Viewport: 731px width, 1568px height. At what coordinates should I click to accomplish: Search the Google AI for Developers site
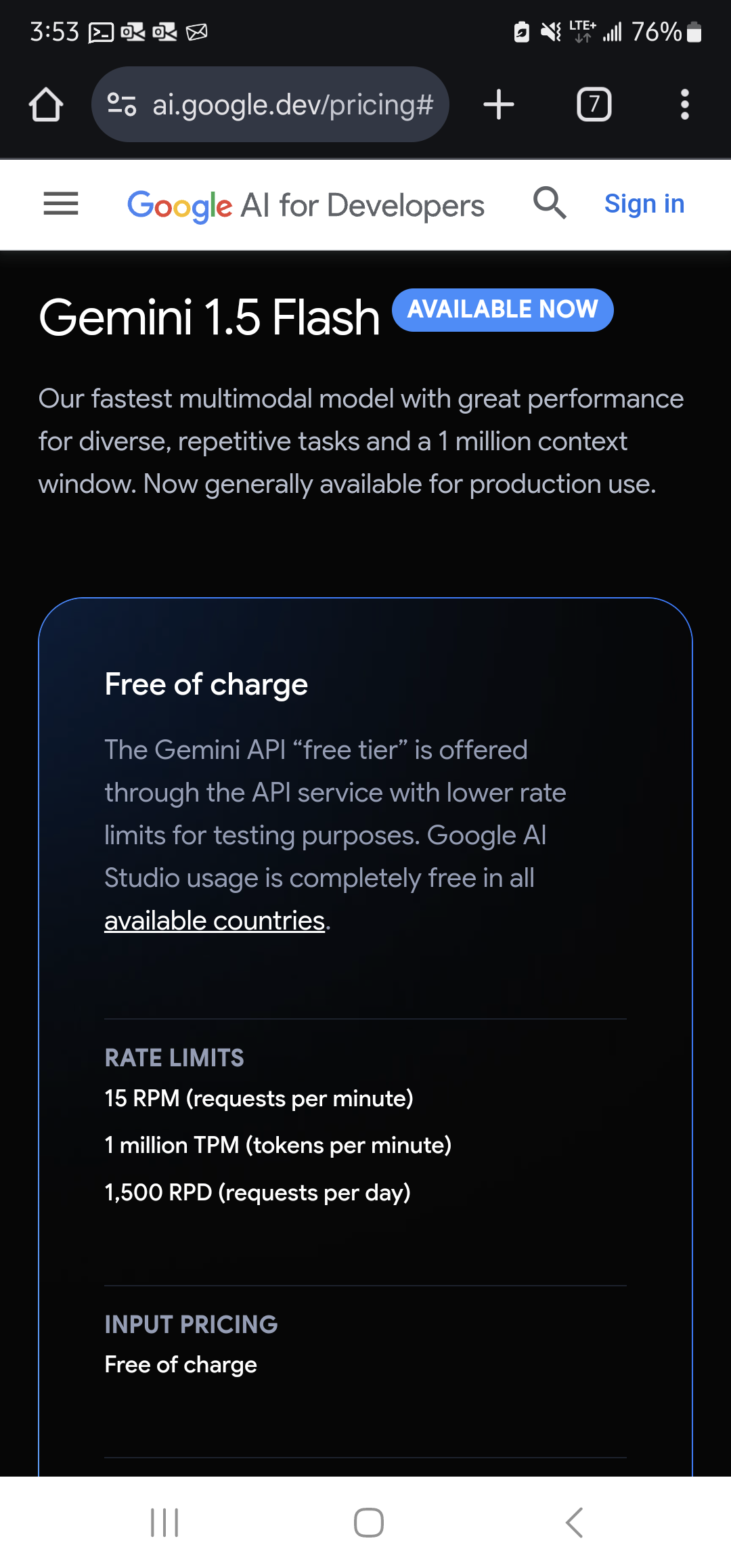550,203
